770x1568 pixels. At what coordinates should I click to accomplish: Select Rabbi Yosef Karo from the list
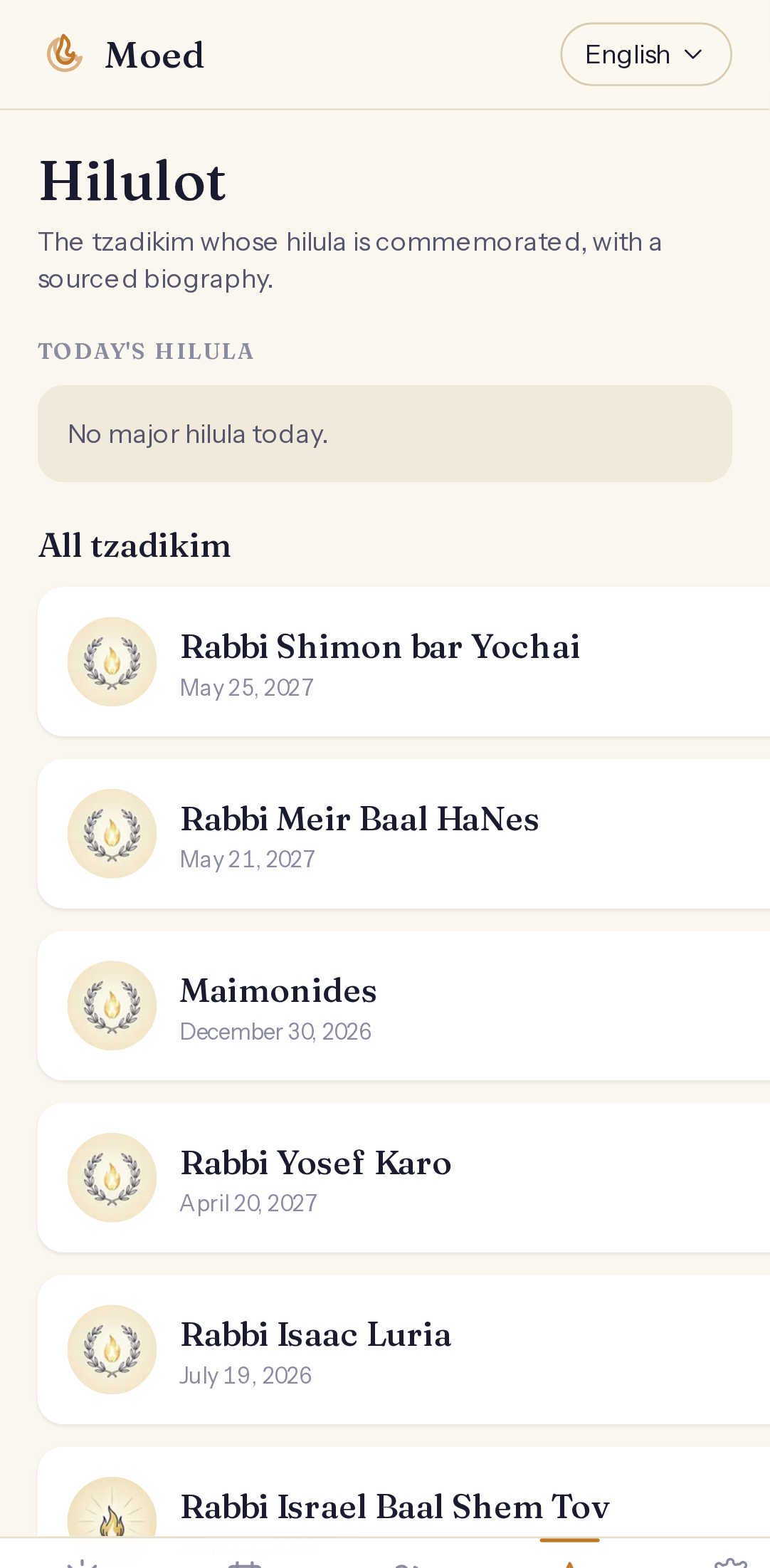coord(404,1178)
